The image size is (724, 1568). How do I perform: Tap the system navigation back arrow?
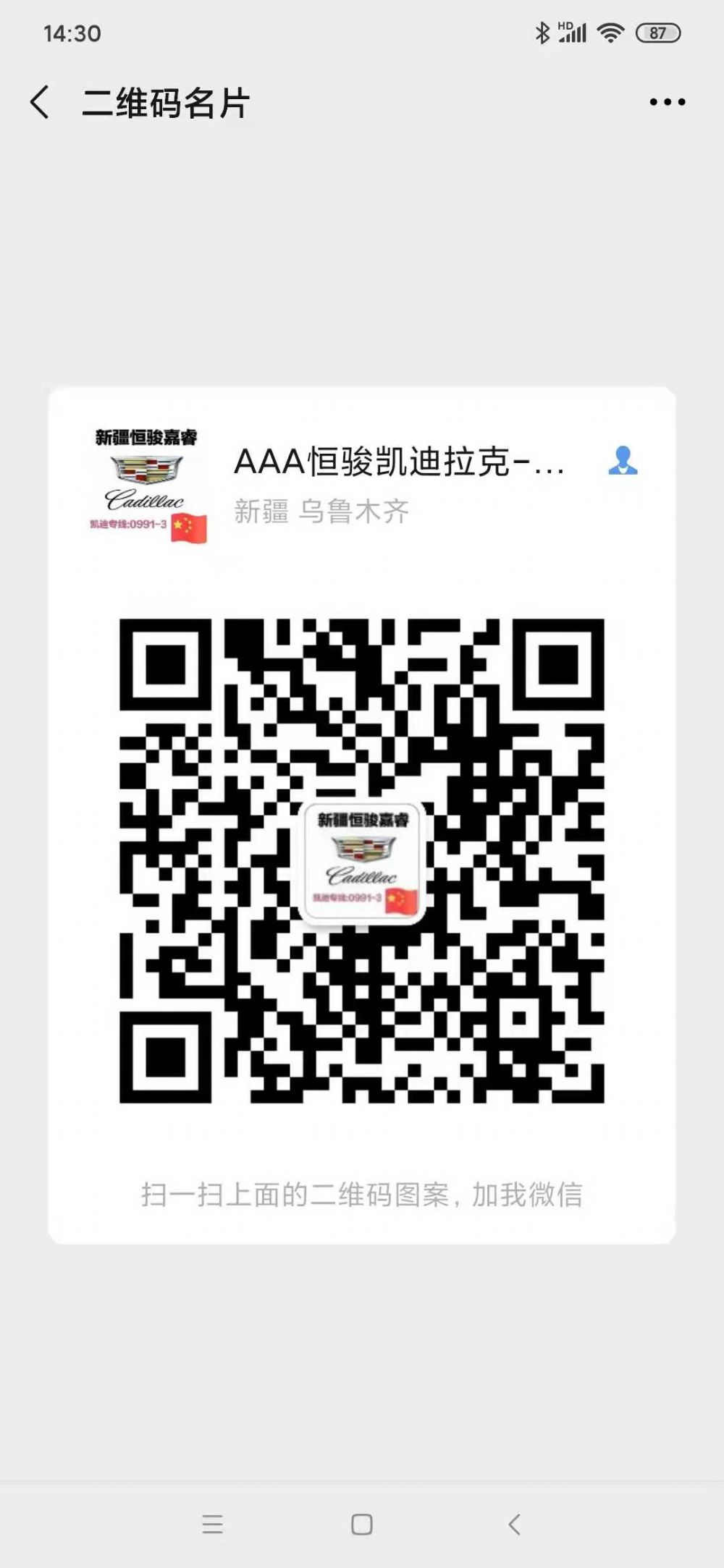click(x=514, y=1524)
